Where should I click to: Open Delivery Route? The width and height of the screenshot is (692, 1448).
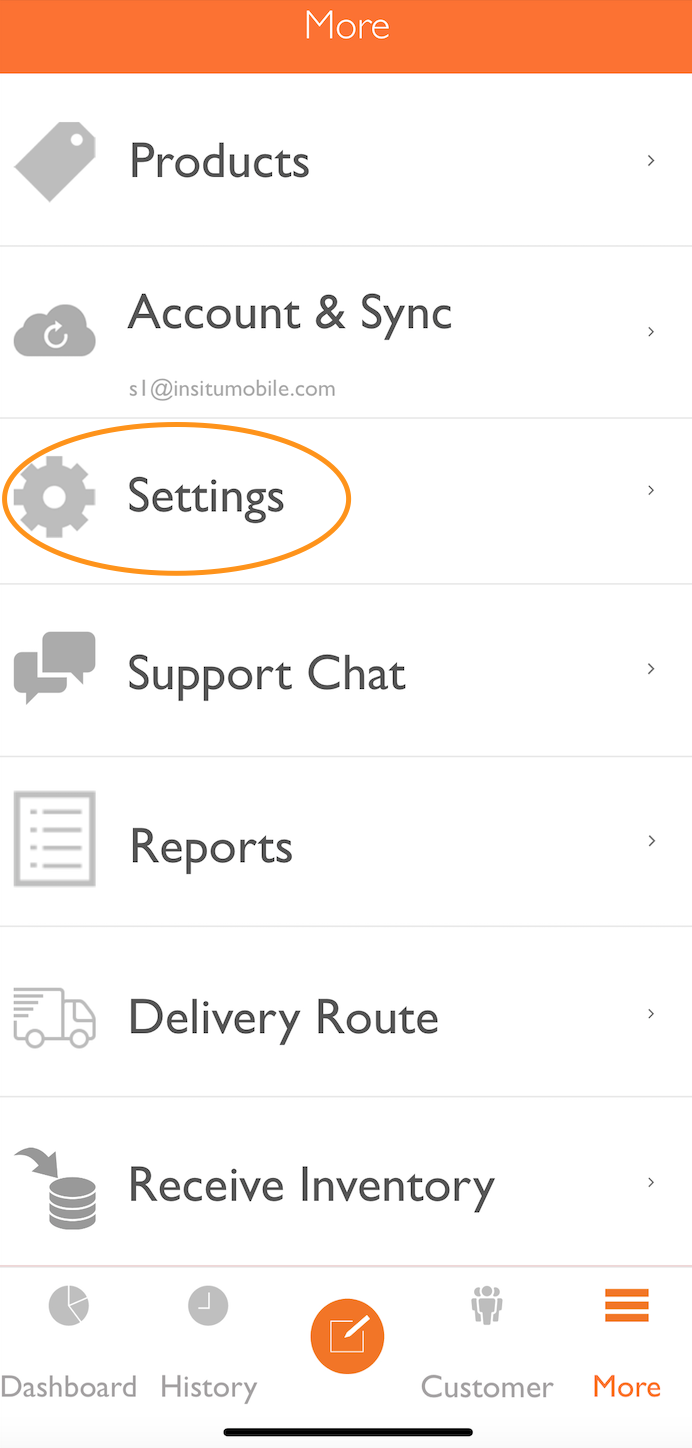tap(283, 1018)
